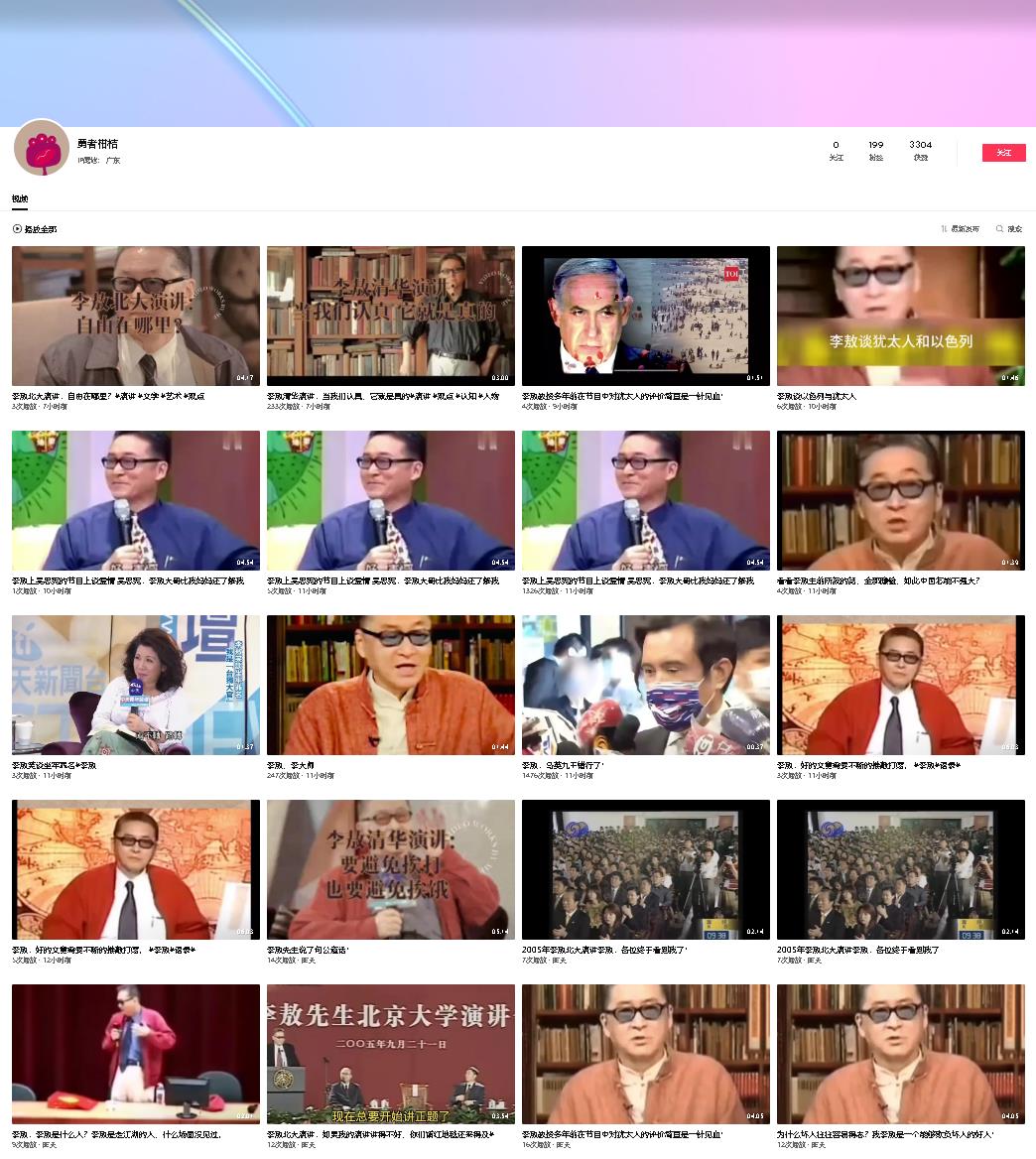Open the 李敖是什么人 stage speech video

(x=136, y=1054)
